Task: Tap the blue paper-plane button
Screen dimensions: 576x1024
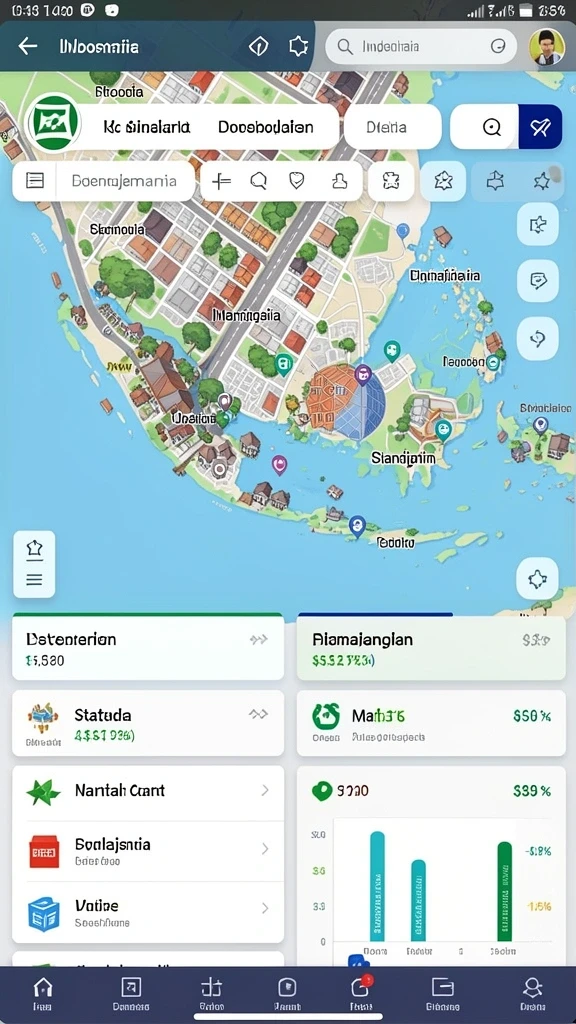Action: point(540,127)
